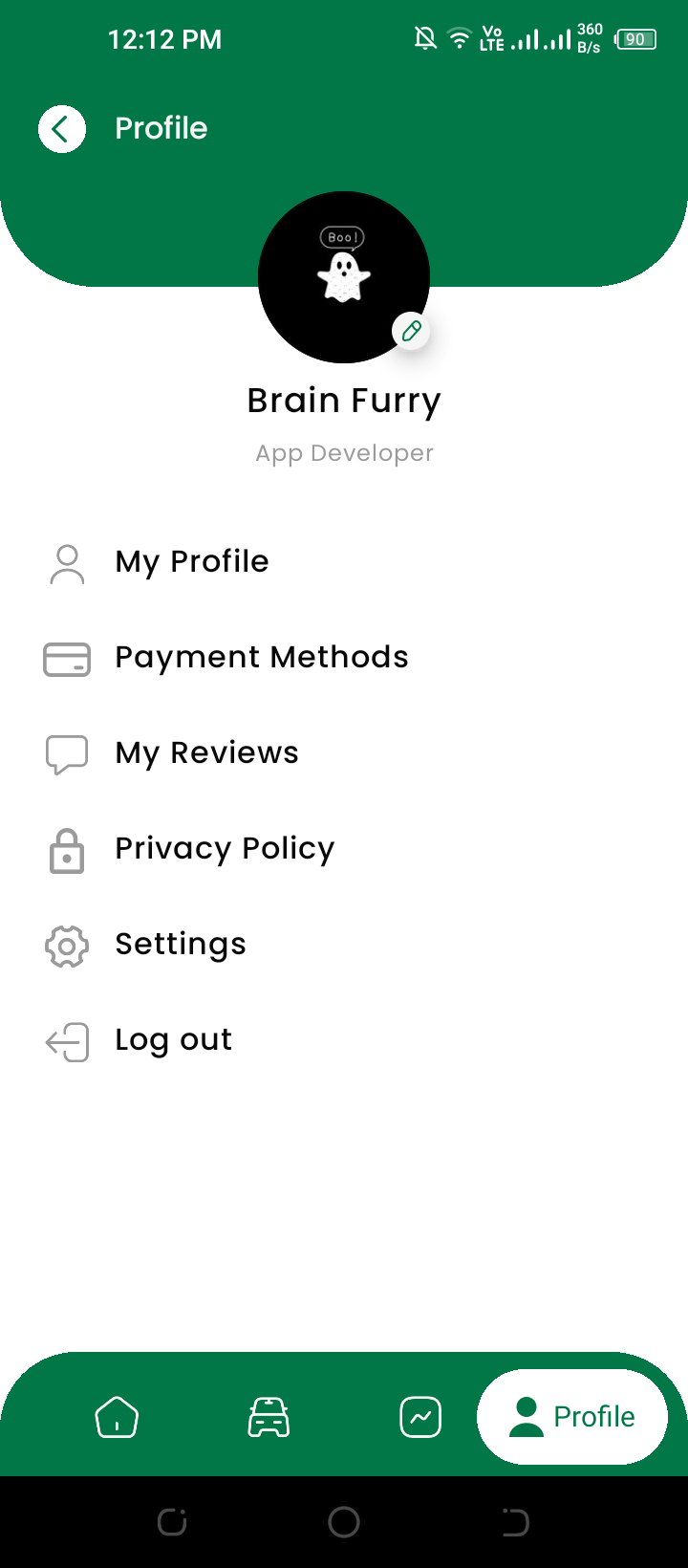Edit the profile photo with the pencil icon
Viewport: 688px width, 1568px height.
pos(411,332)
